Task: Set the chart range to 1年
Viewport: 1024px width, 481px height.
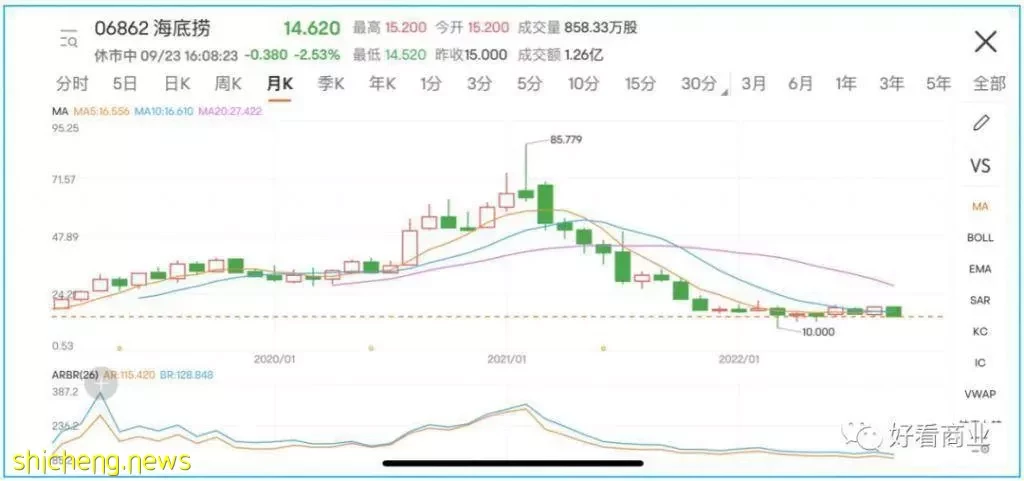Action: coord(846,84)
